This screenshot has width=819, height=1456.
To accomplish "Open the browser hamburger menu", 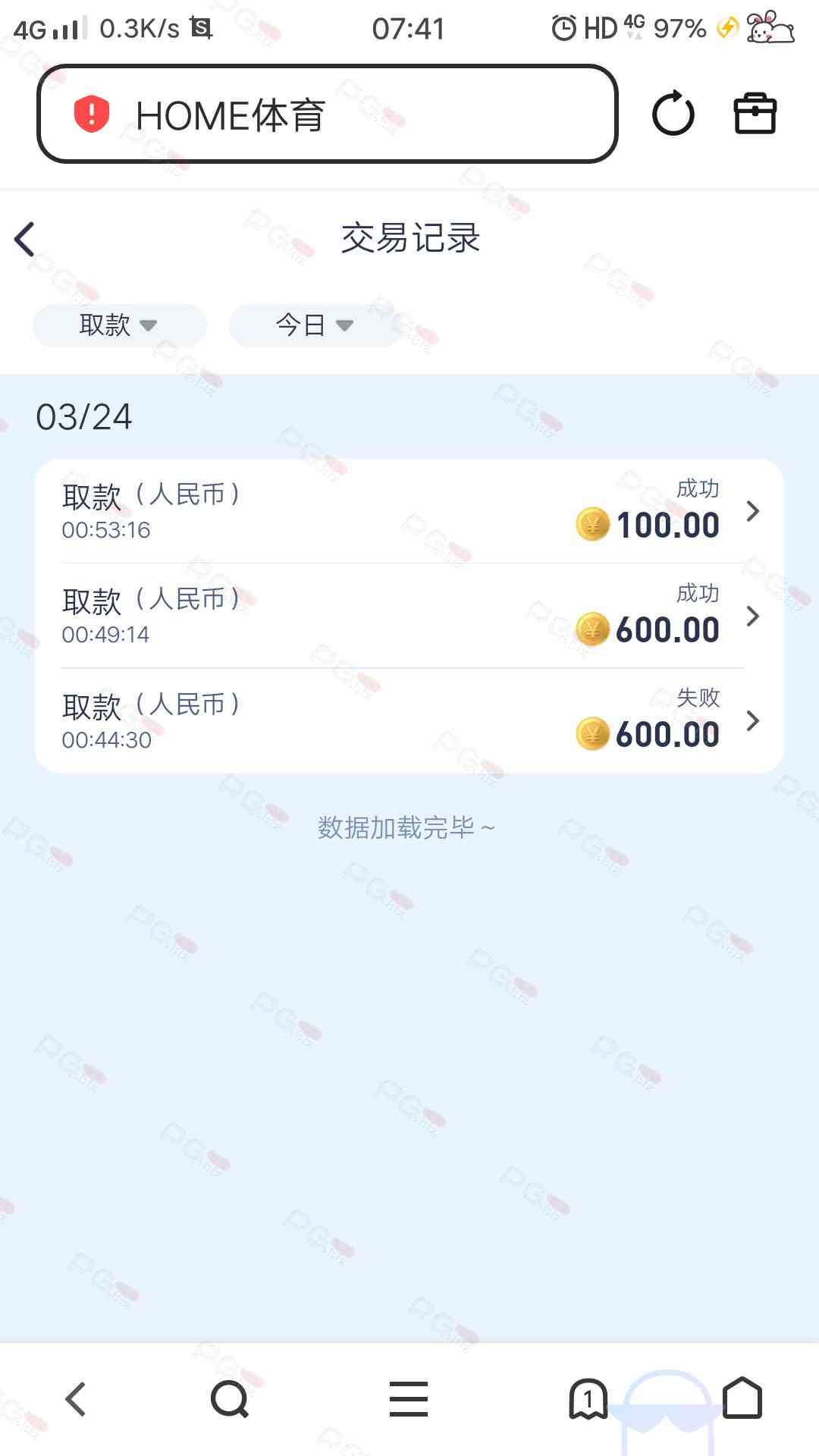I will click(409, 1399).
